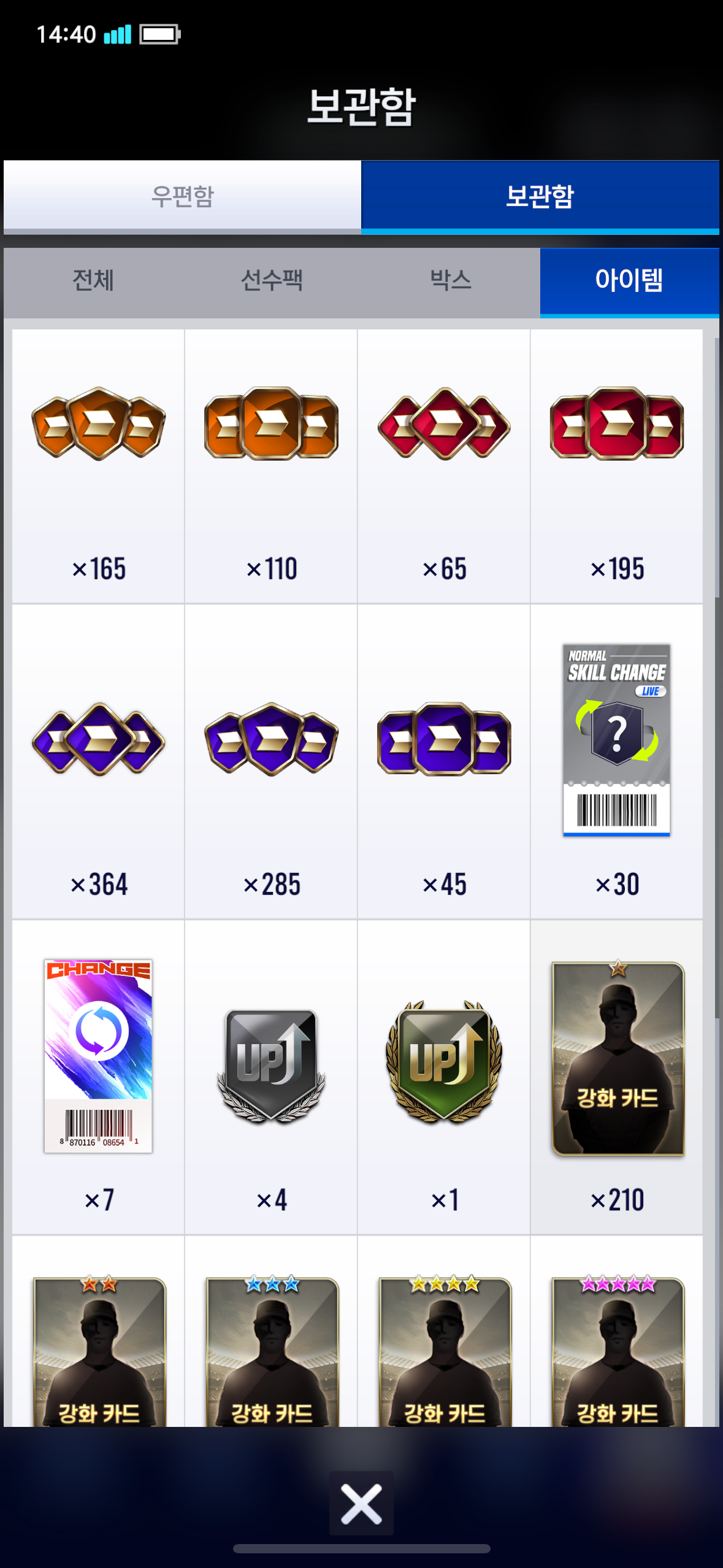This screenshot has height=1568, width=723.
Task: Open the Normal Skill Change ticket ×30
Action: click(617, 761)
